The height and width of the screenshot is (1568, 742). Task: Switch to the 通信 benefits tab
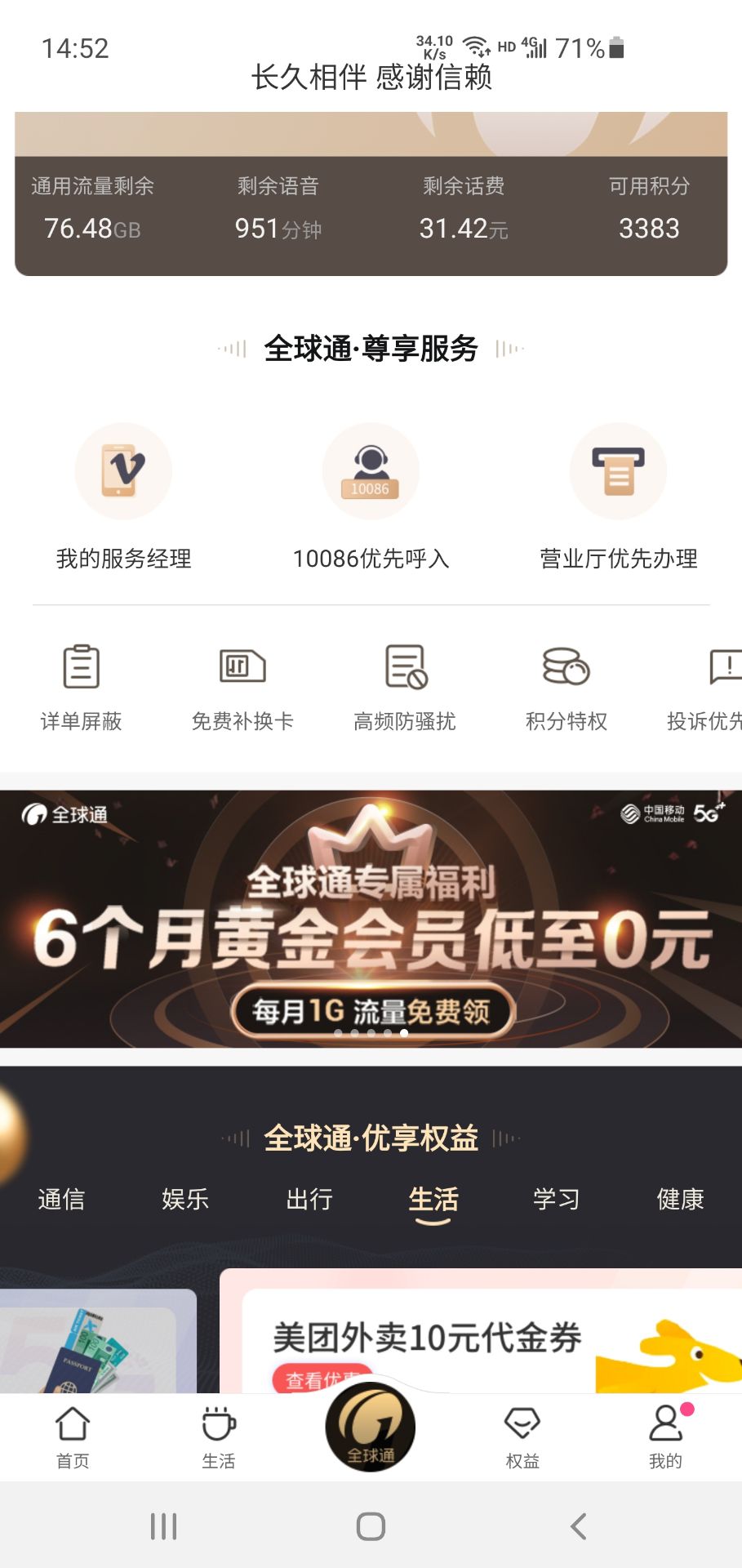tap(61, 1199)
